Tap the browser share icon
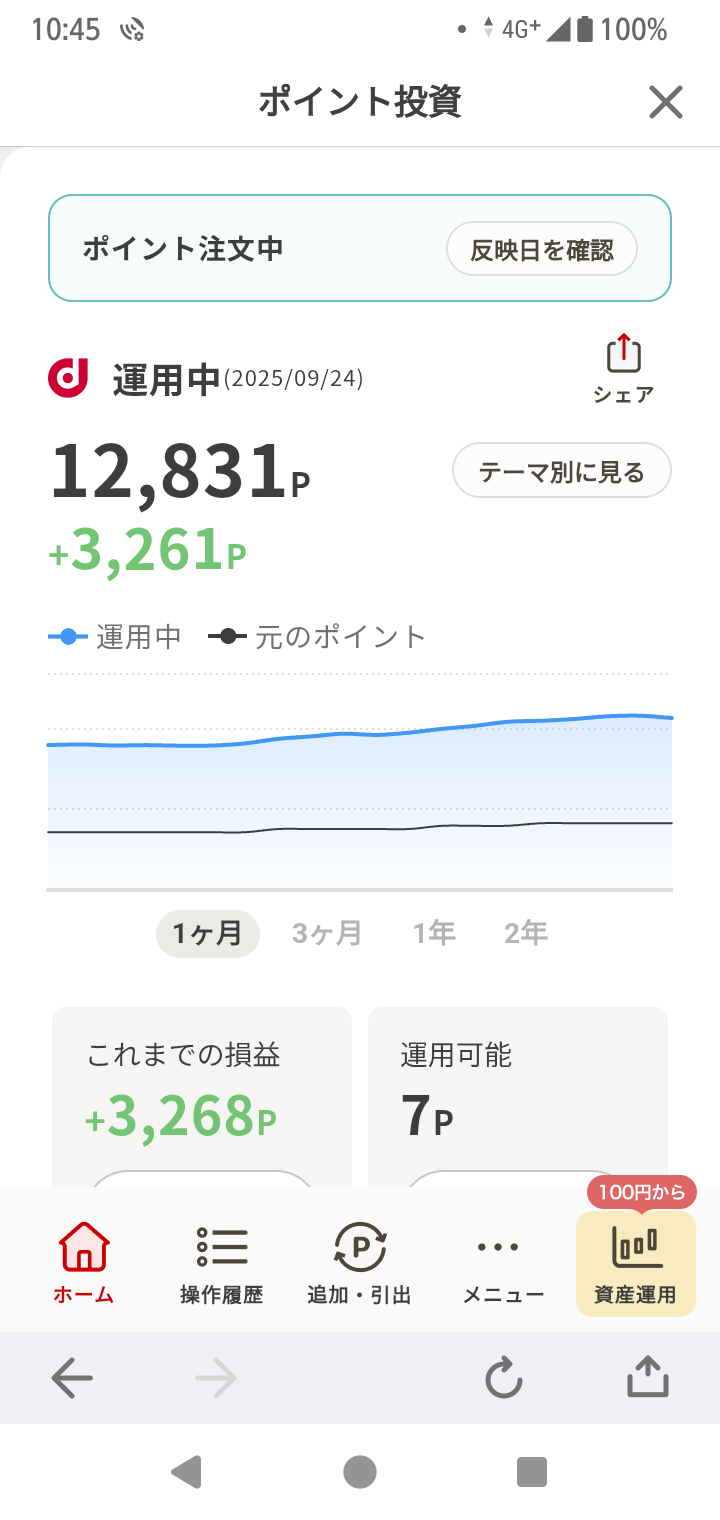Screen dimensions: 720x1520 [x=647, y=1379]
